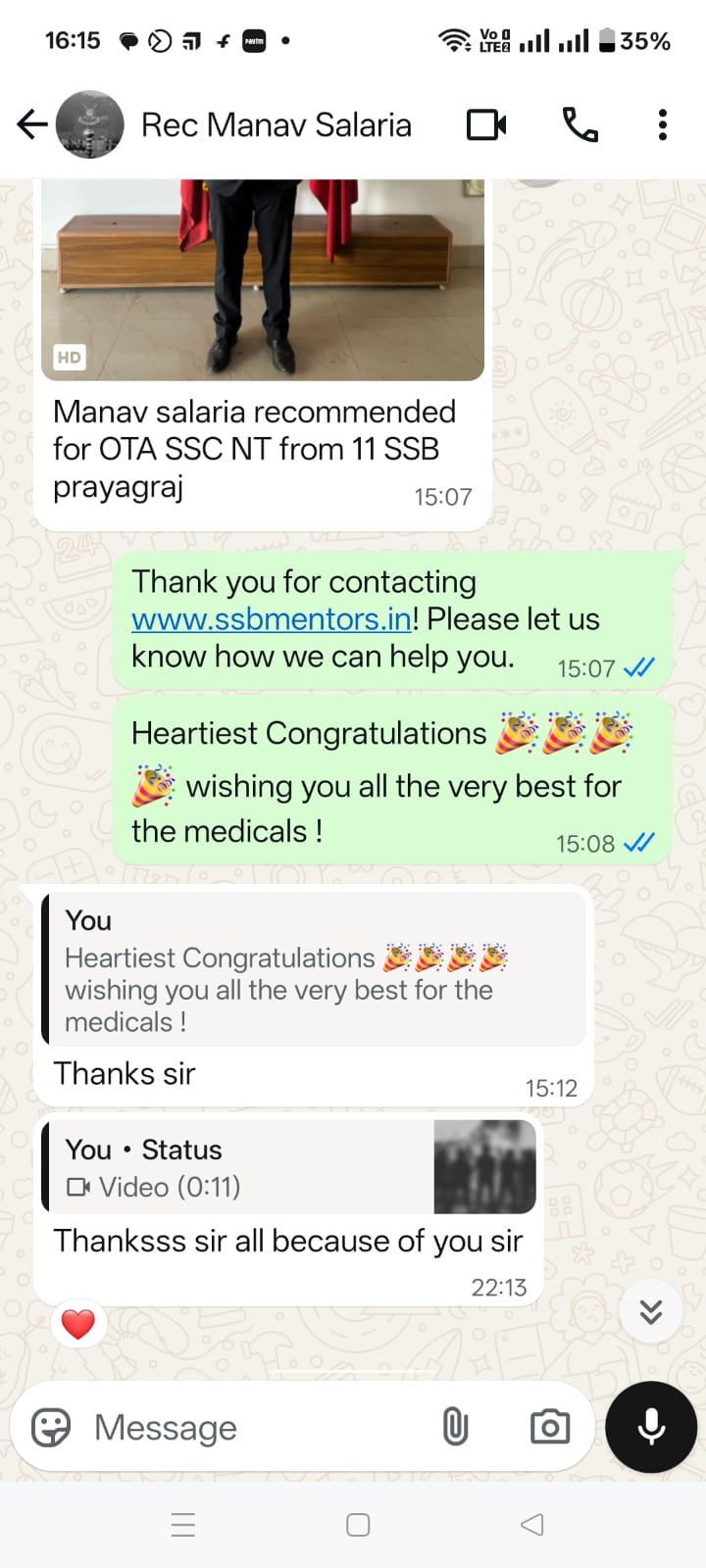This screenshot has height=1568, width=706.
Task: Open the emoji and sticker picker
Action: [51, 1428]
